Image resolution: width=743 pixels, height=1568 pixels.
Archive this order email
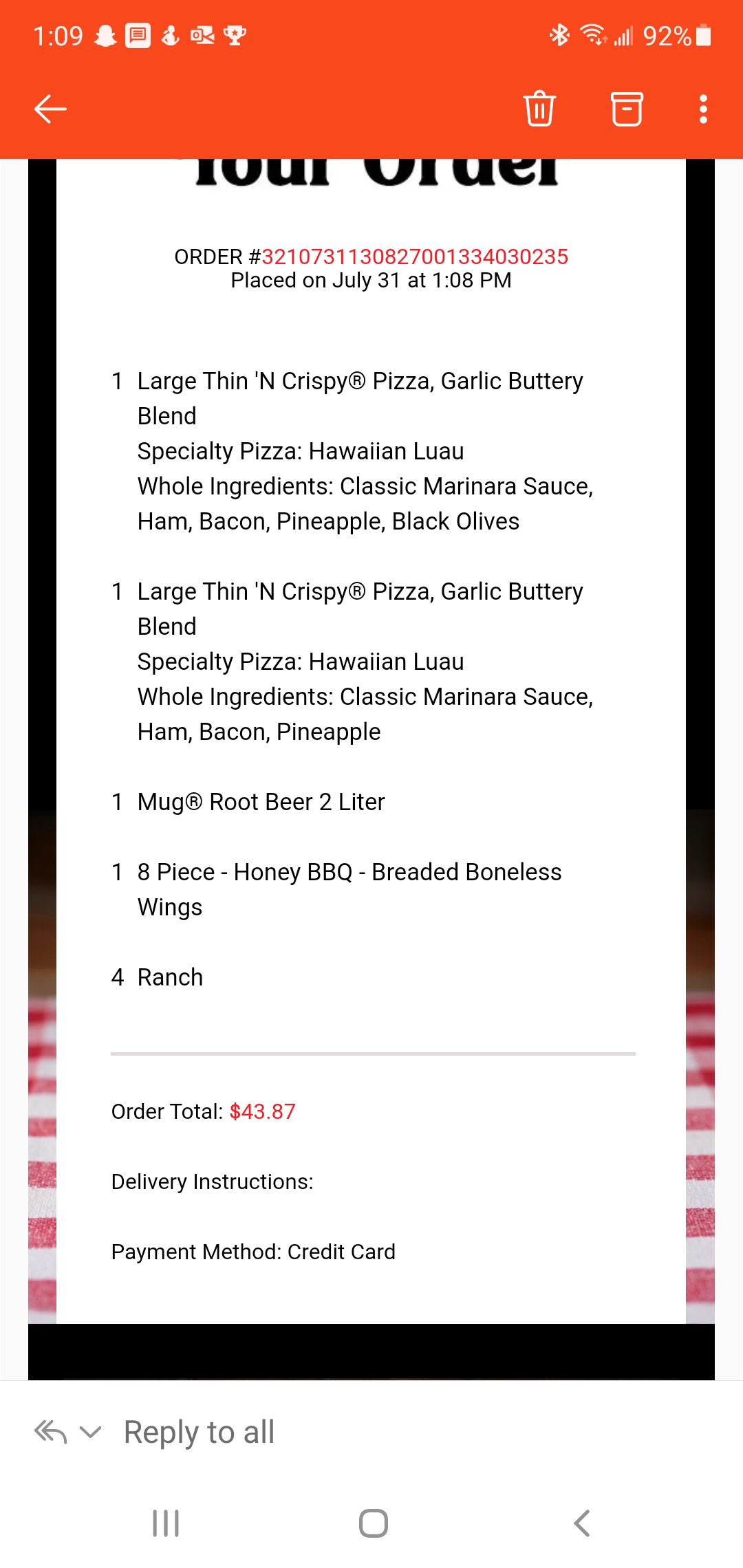tap(627, 109)
